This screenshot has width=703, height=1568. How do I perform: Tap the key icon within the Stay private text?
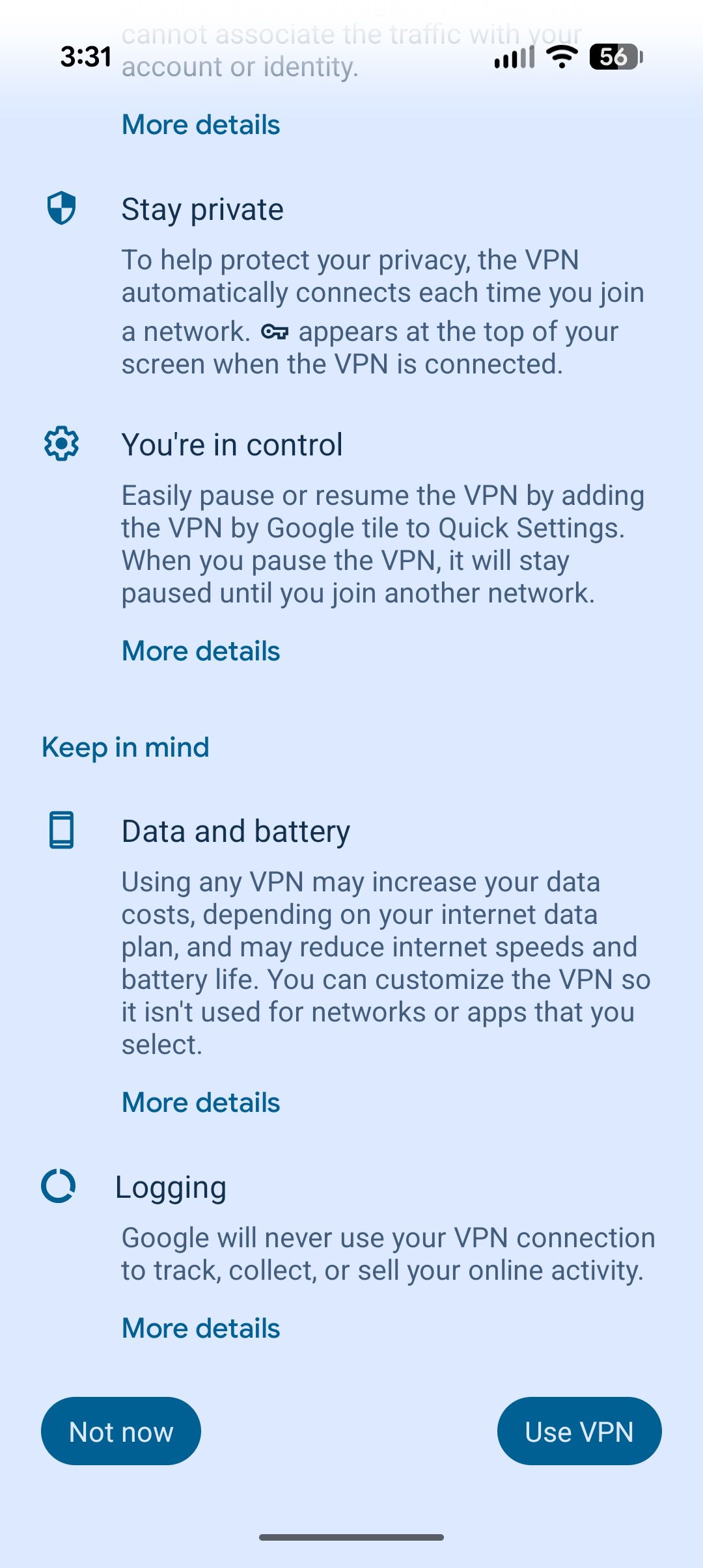[x=276, y=332]
